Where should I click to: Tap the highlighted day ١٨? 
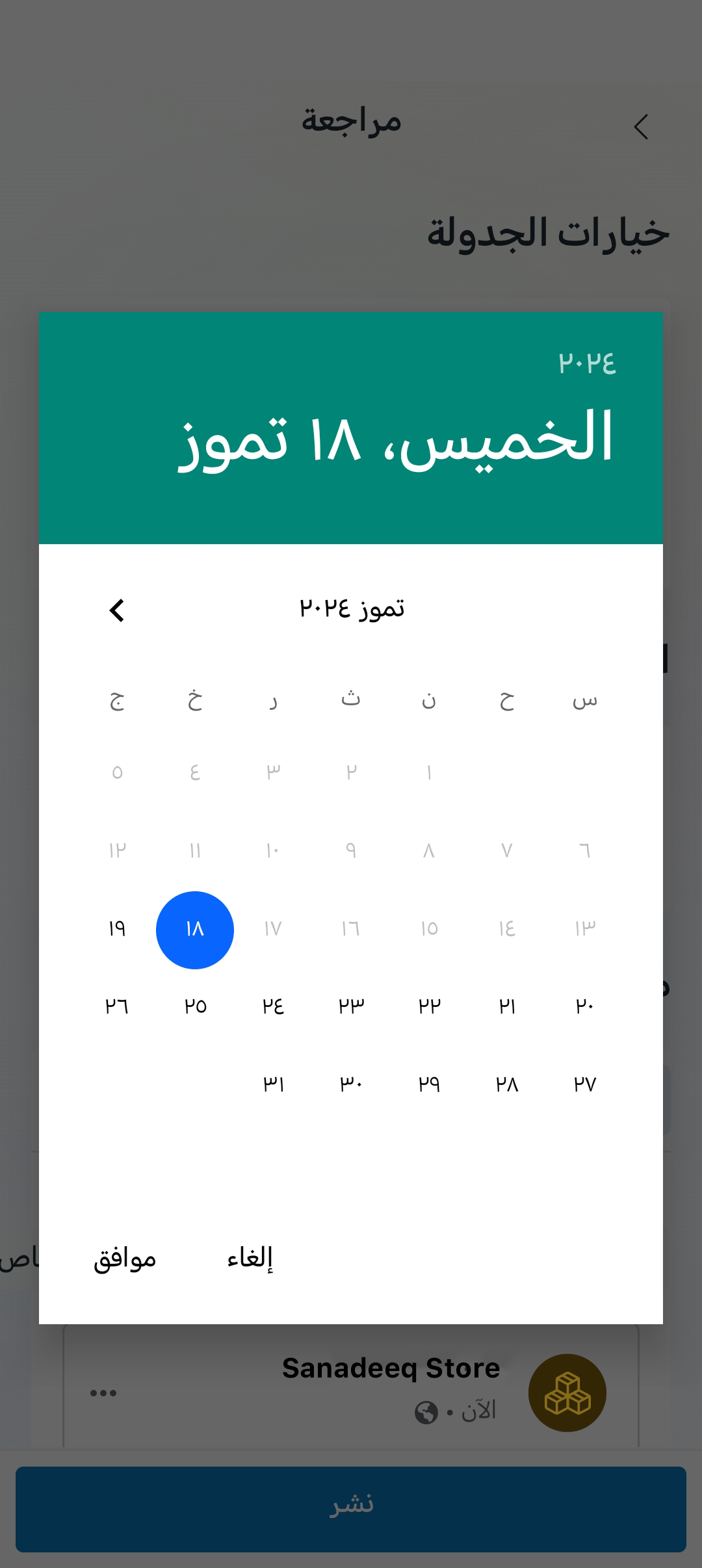point(195,930)
